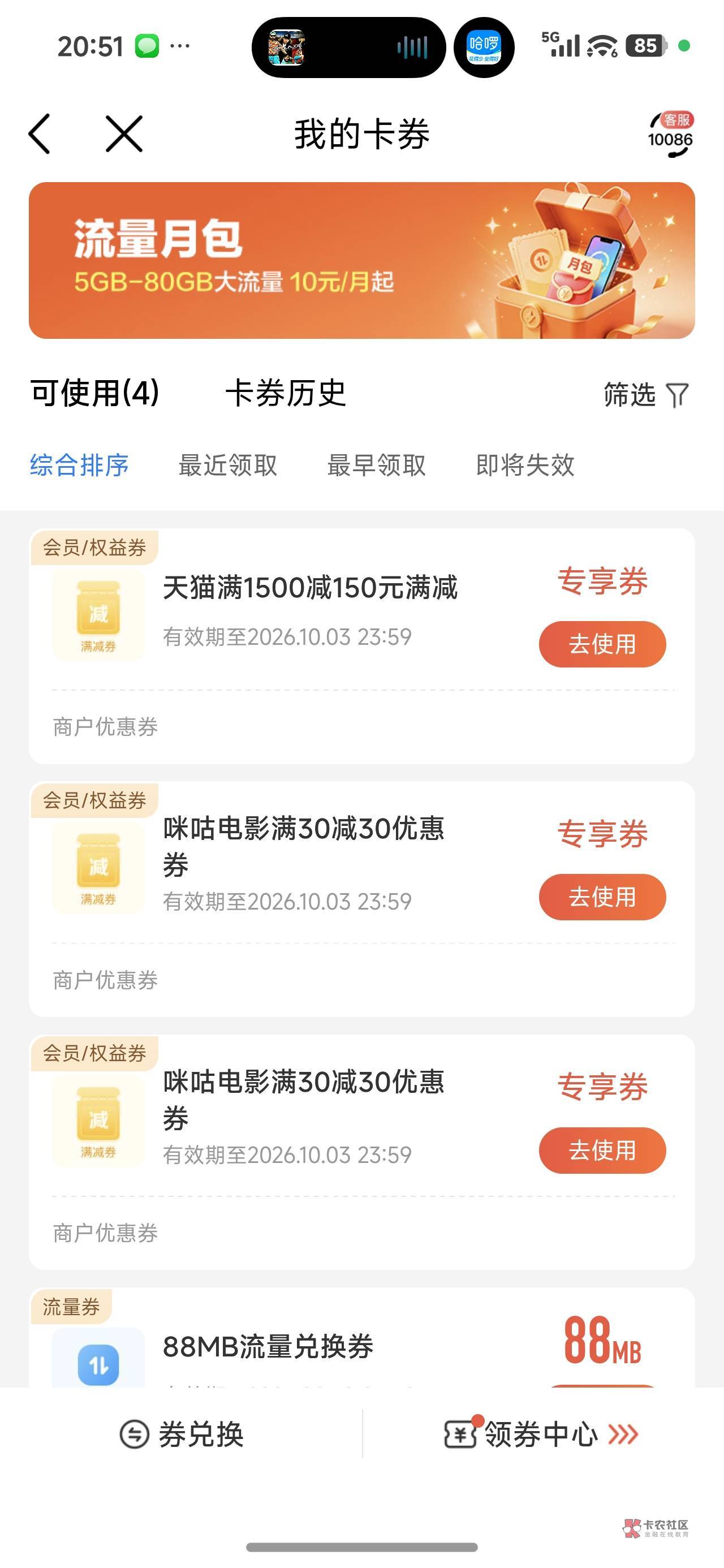Image resolution: width=724 pixels, height=1568 pixels.
Task: Sort by 最早领取
Action: (376, 465)
